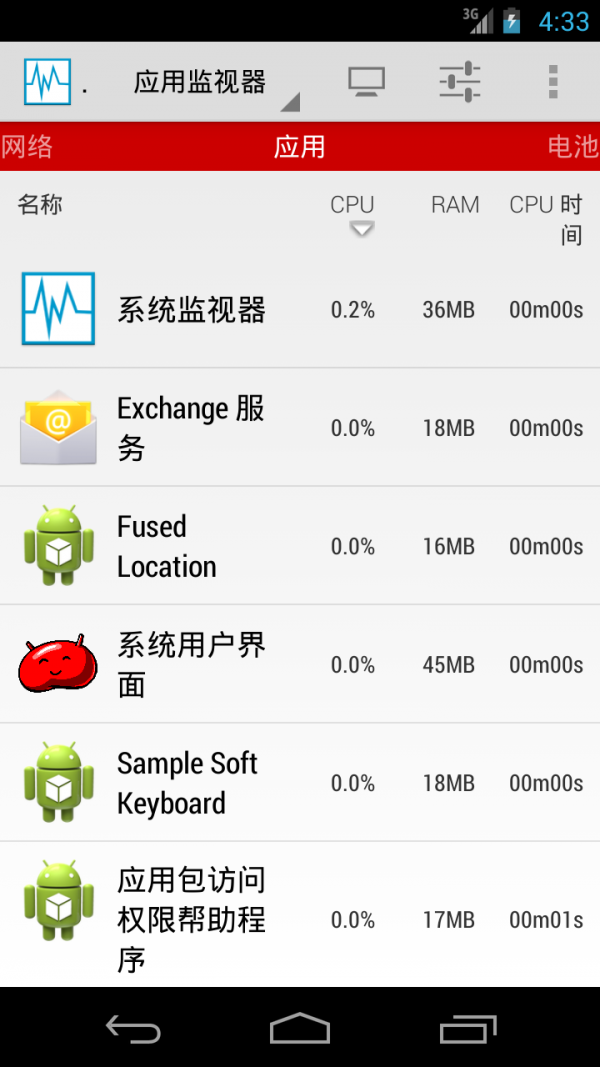
Task: Tap the monitor display icon
Action: point(366,82)
